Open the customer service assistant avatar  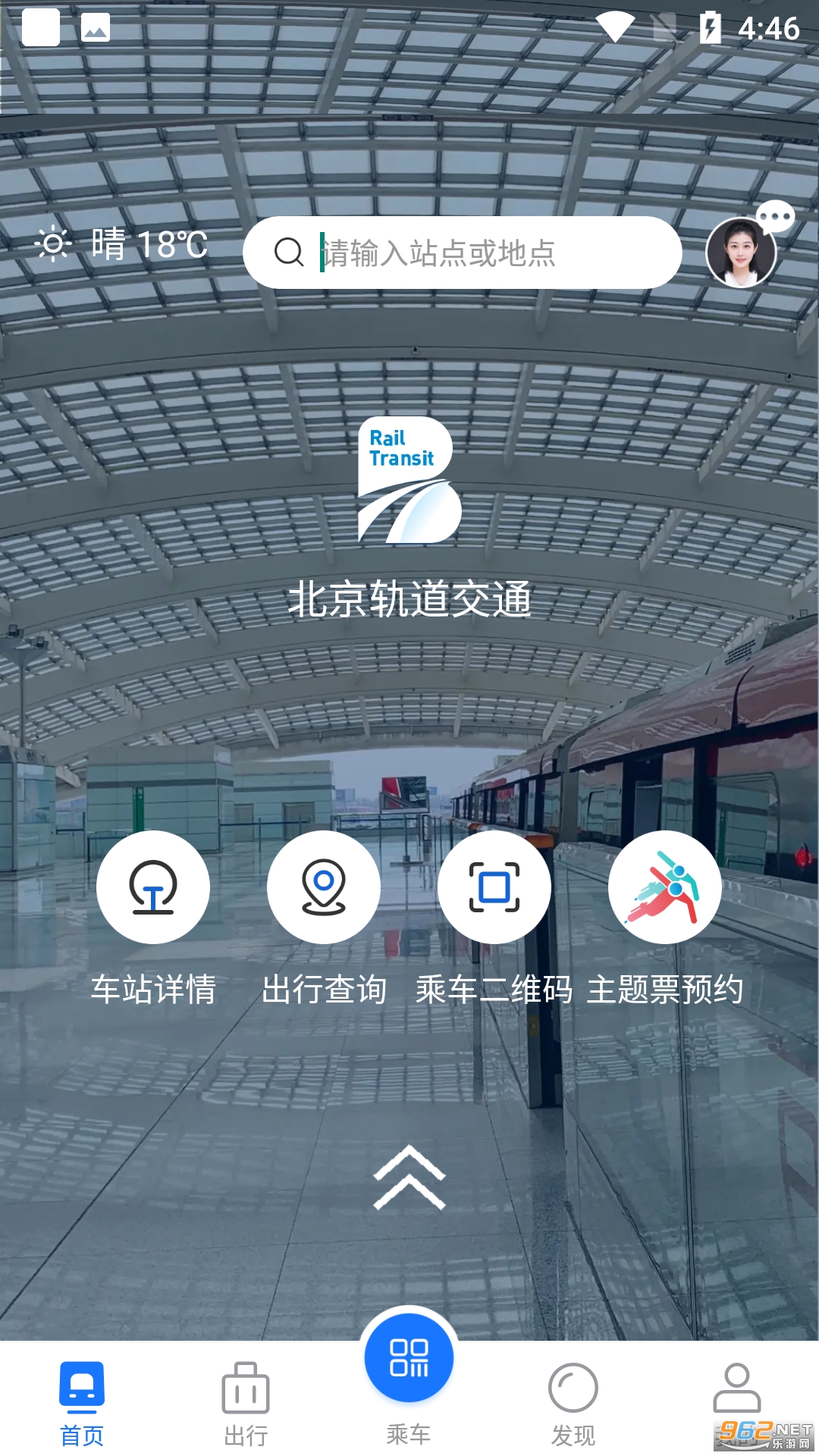[x=741, y=253]
